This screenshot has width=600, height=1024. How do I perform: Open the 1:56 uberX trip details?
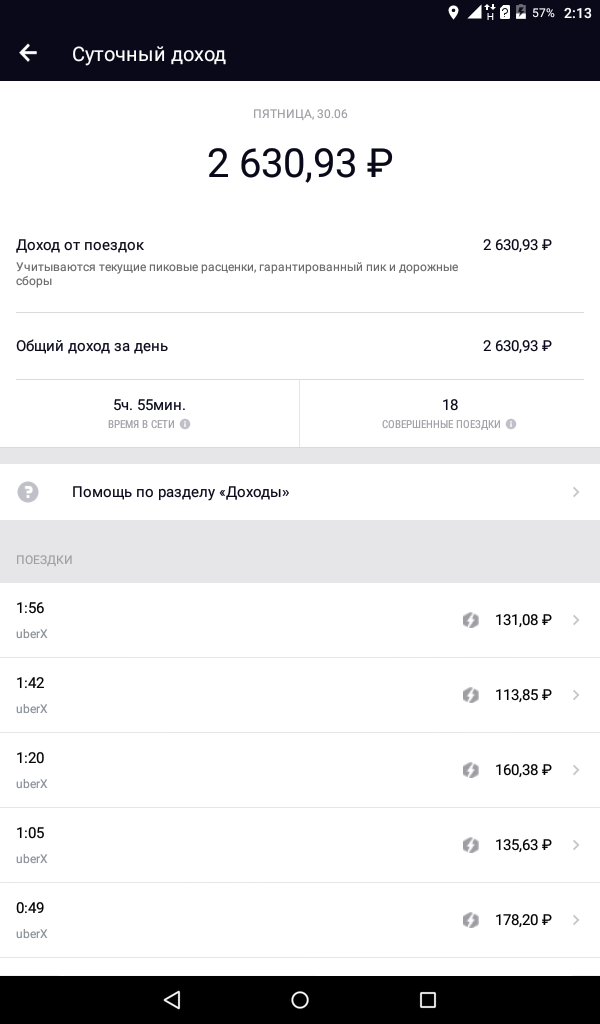(300, 620)
